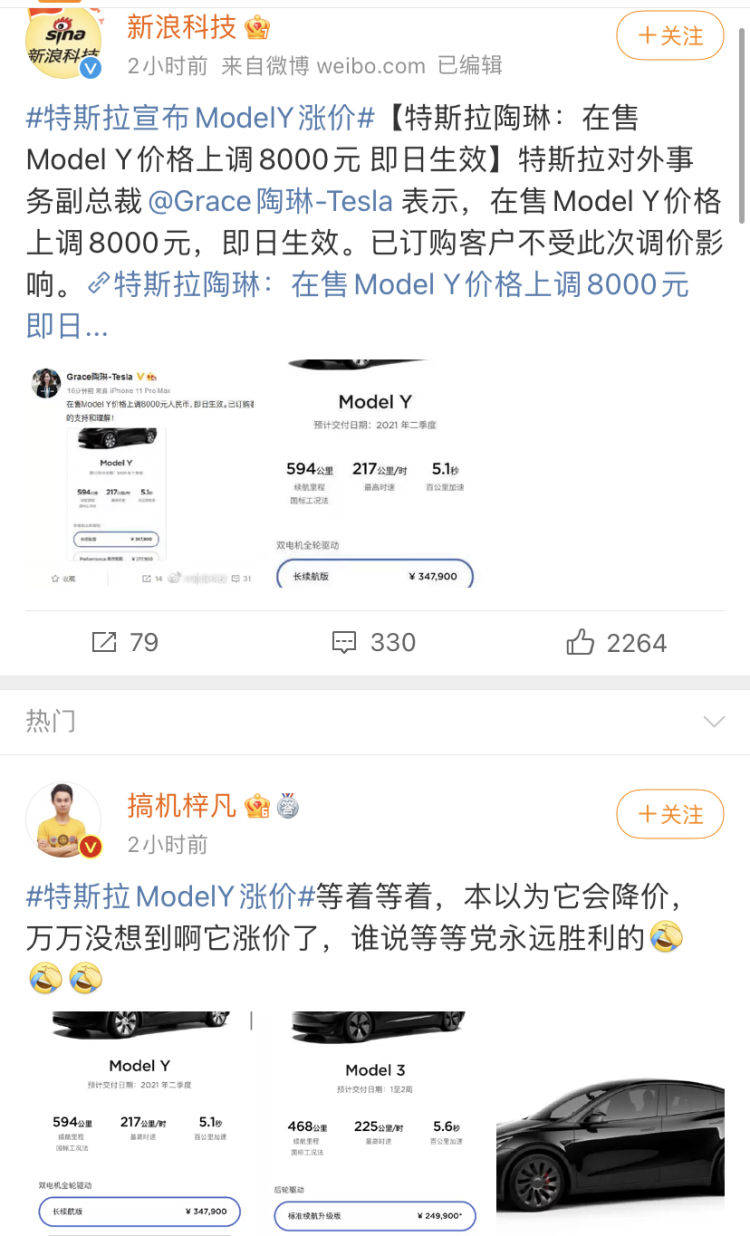Open linked article 特斯拉陶琳:在售Model Y价格上调8000元
This screenshot has height=1236, width=750.
(400, 284)
